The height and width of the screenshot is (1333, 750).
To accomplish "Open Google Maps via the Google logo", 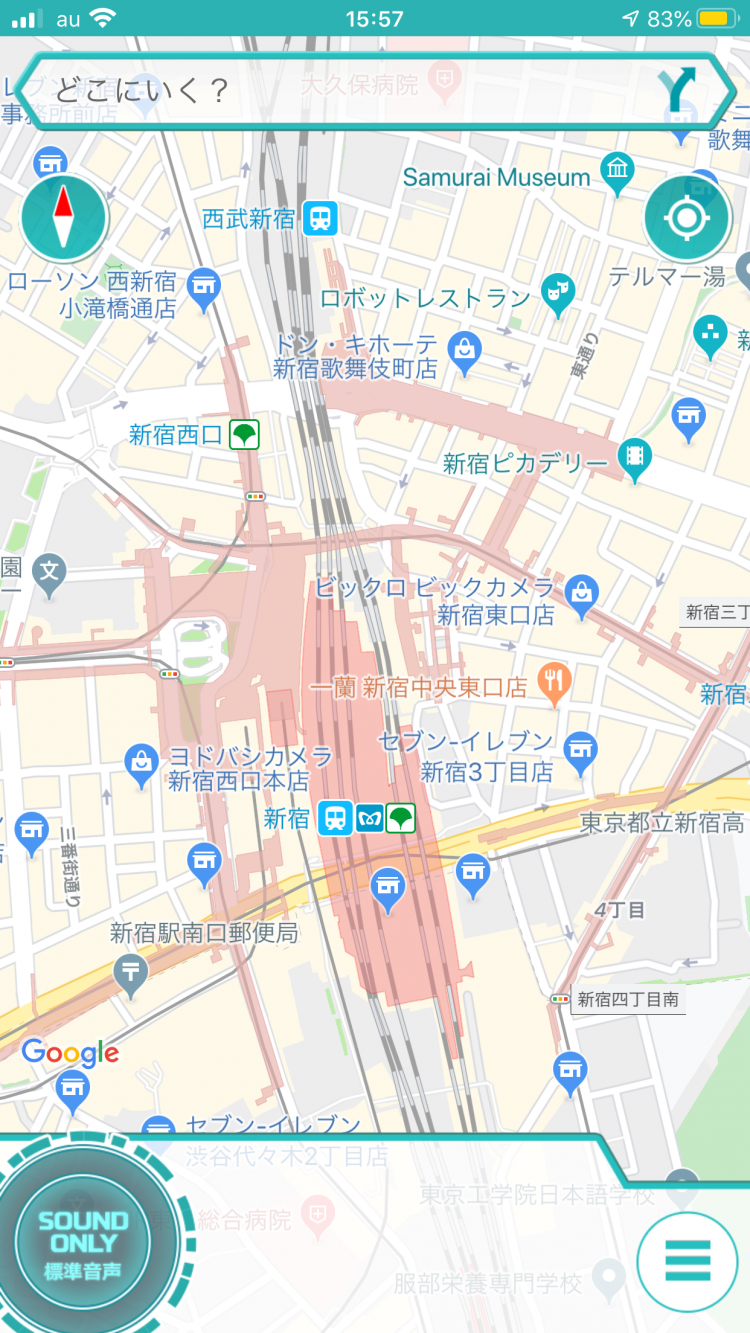I will (70, 1052).
